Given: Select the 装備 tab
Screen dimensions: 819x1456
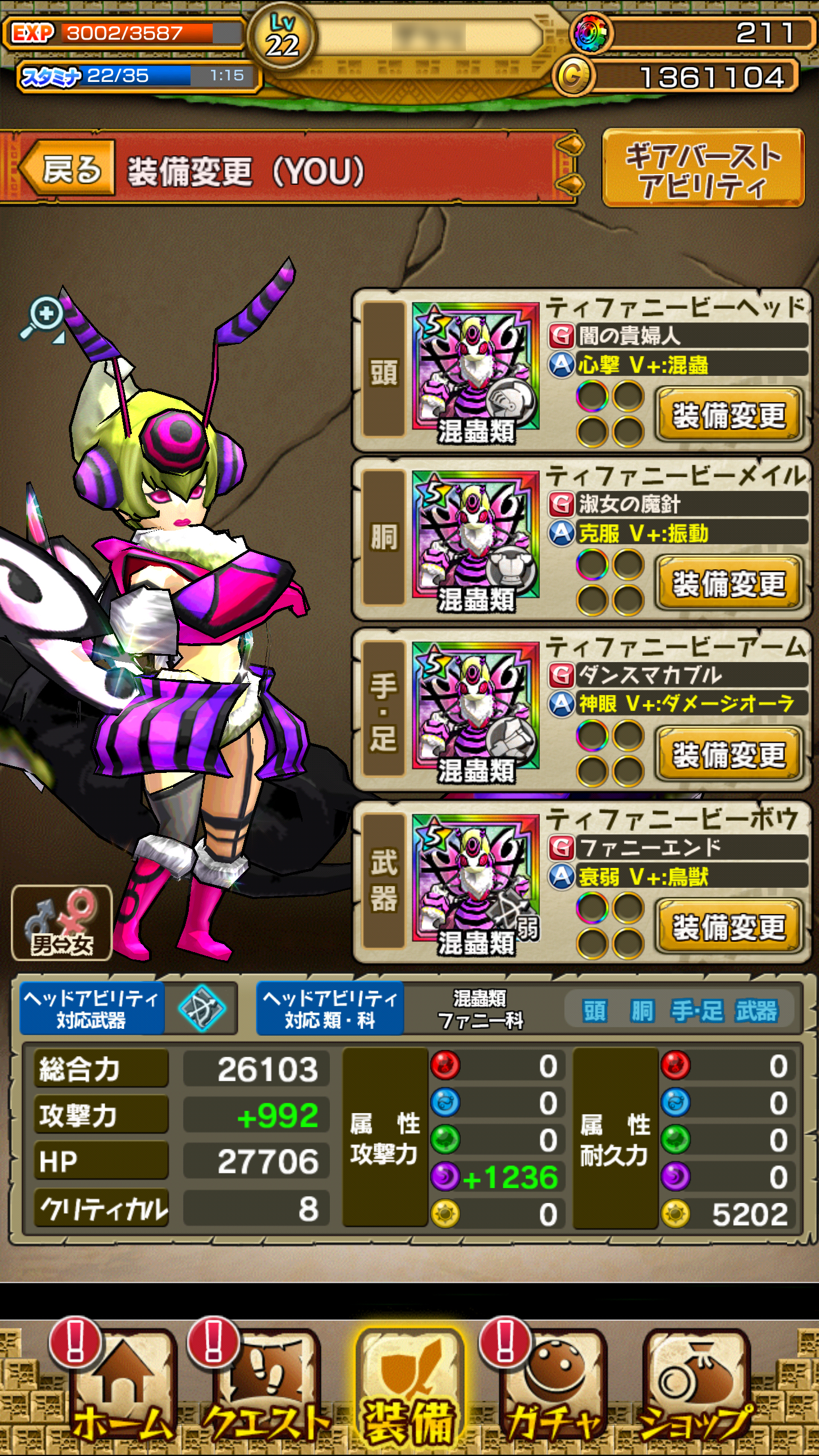Looking at the screenshot, I should 409,1388.
